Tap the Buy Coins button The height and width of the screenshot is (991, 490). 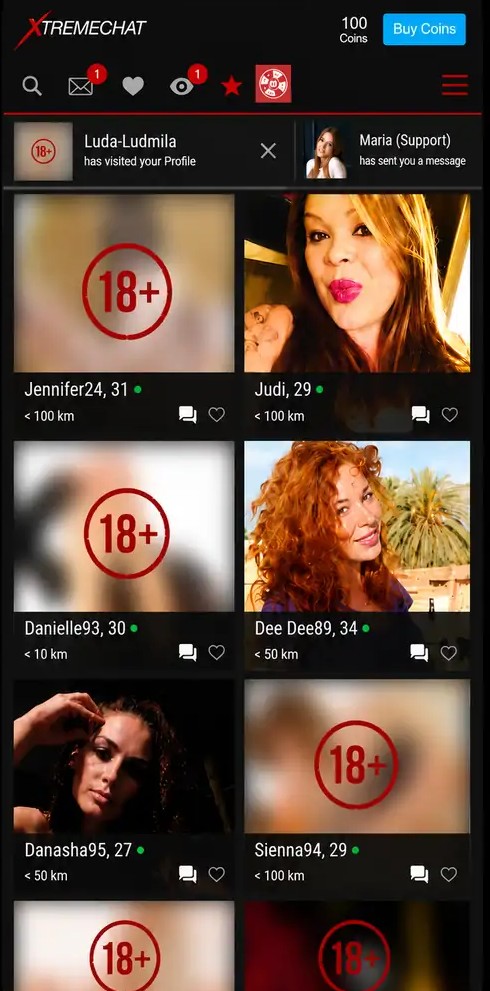pyautogui.click(x=424, y=29)
